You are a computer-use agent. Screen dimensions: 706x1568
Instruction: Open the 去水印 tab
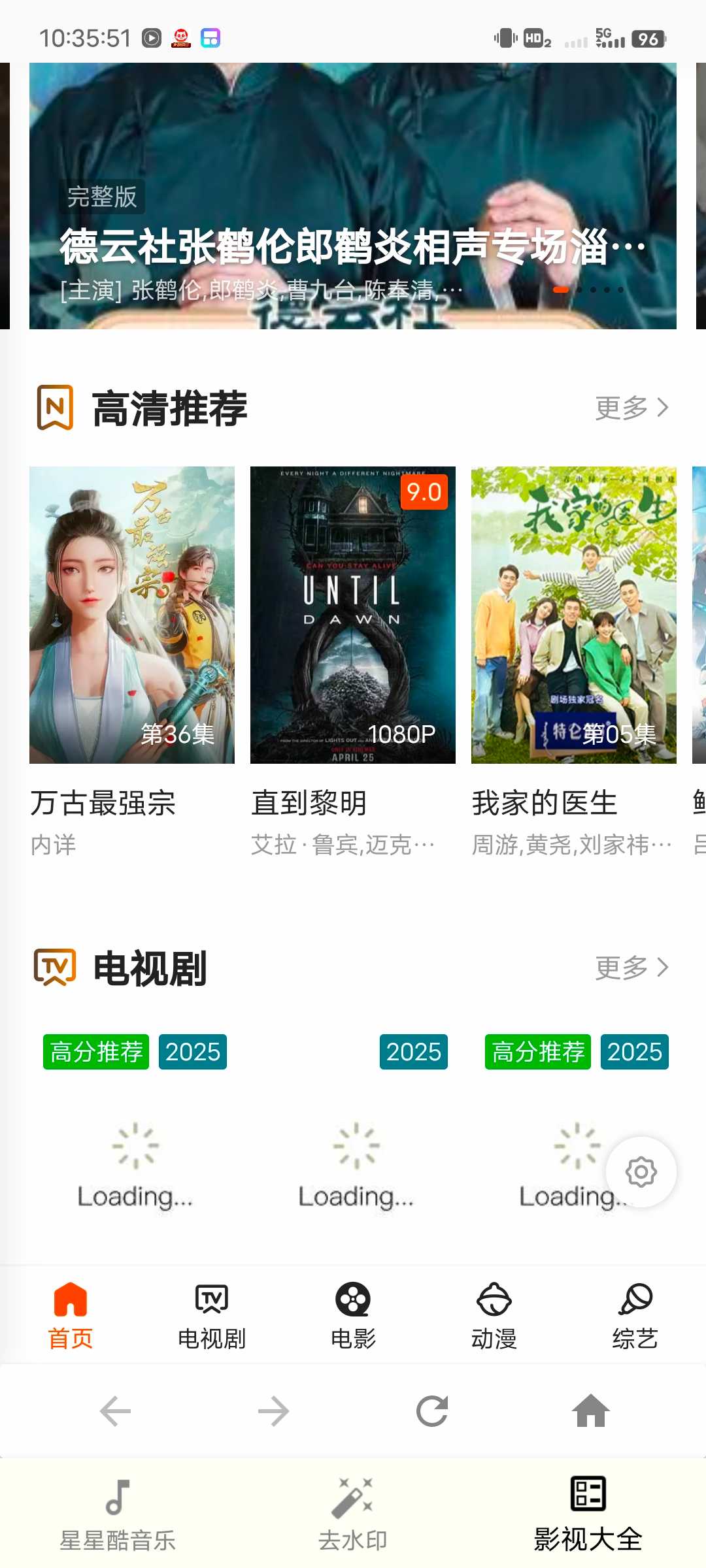point(353,1513)
